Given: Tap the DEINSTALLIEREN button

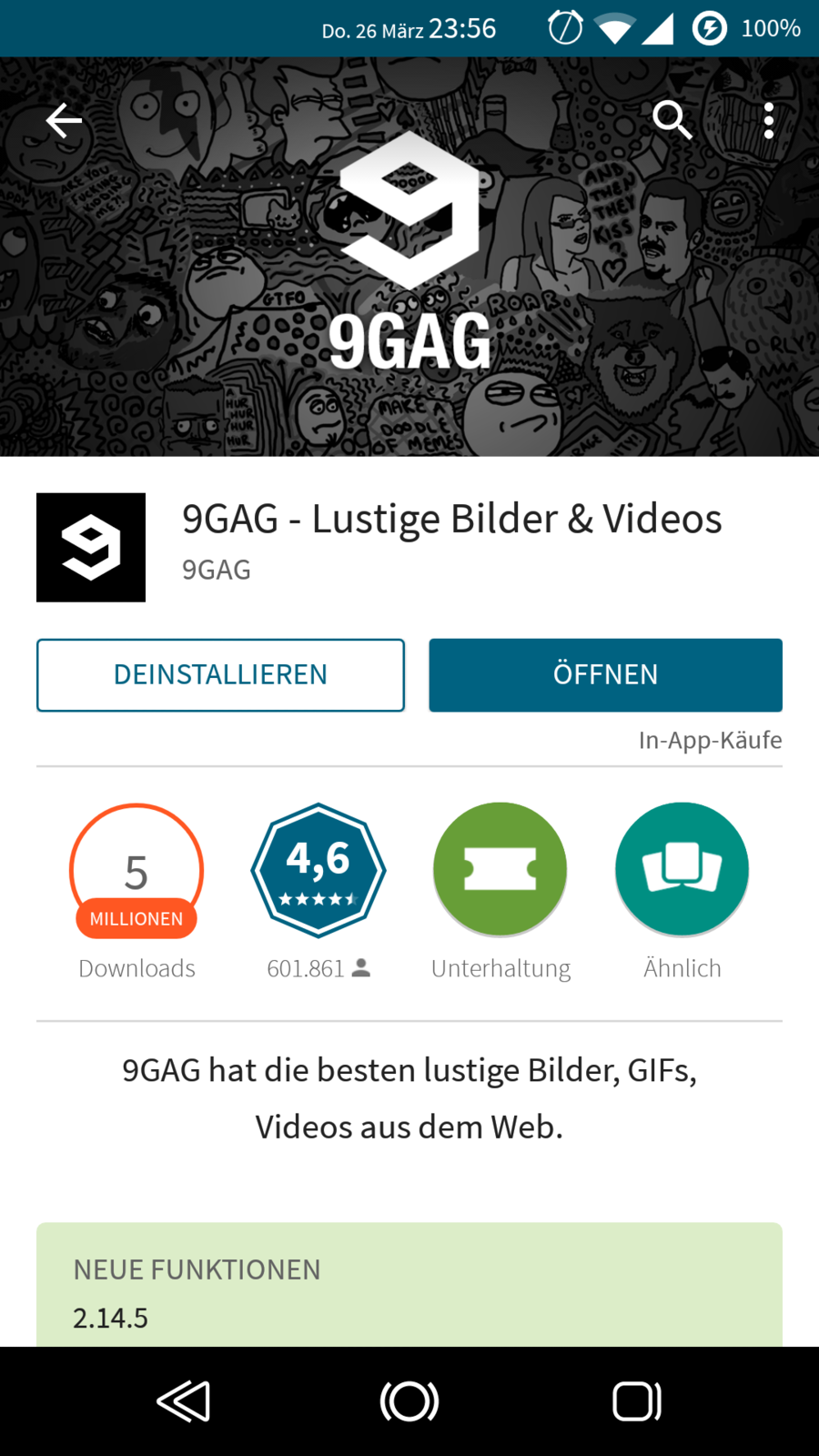Looking at the screenshot, I should (x=220, y=675).
